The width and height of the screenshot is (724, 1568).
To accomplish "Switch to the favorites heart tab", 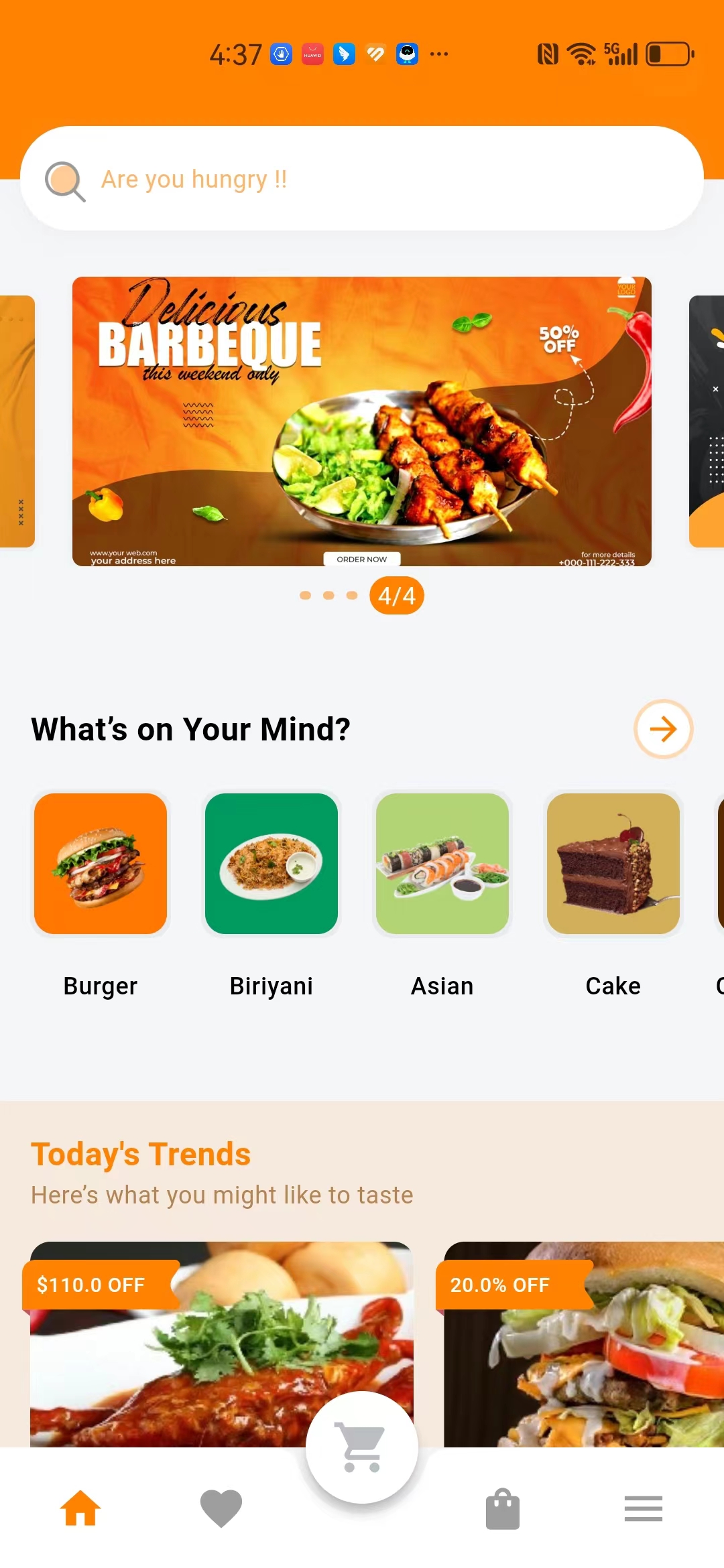I will click(221, 1508).
